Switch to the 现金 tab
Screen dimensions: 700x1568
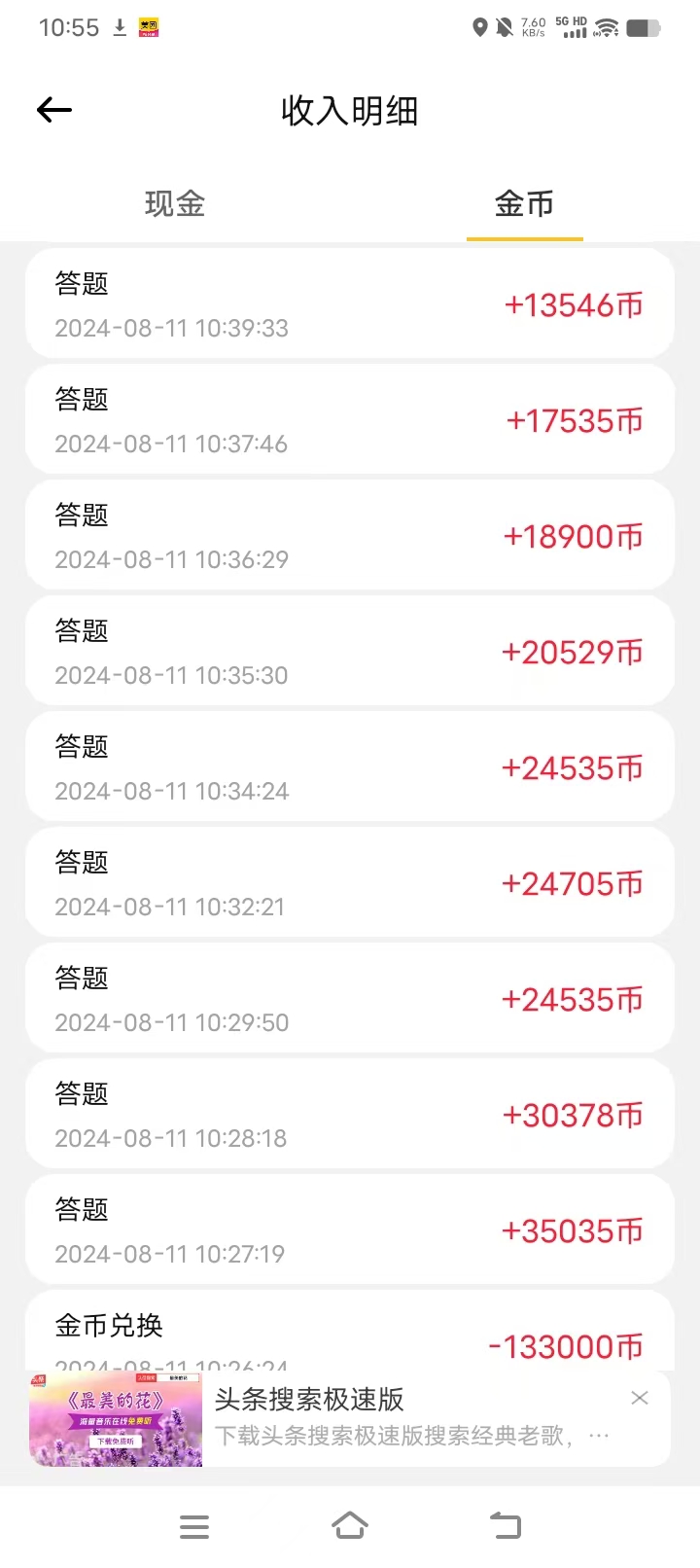click(x=175, y=203)
